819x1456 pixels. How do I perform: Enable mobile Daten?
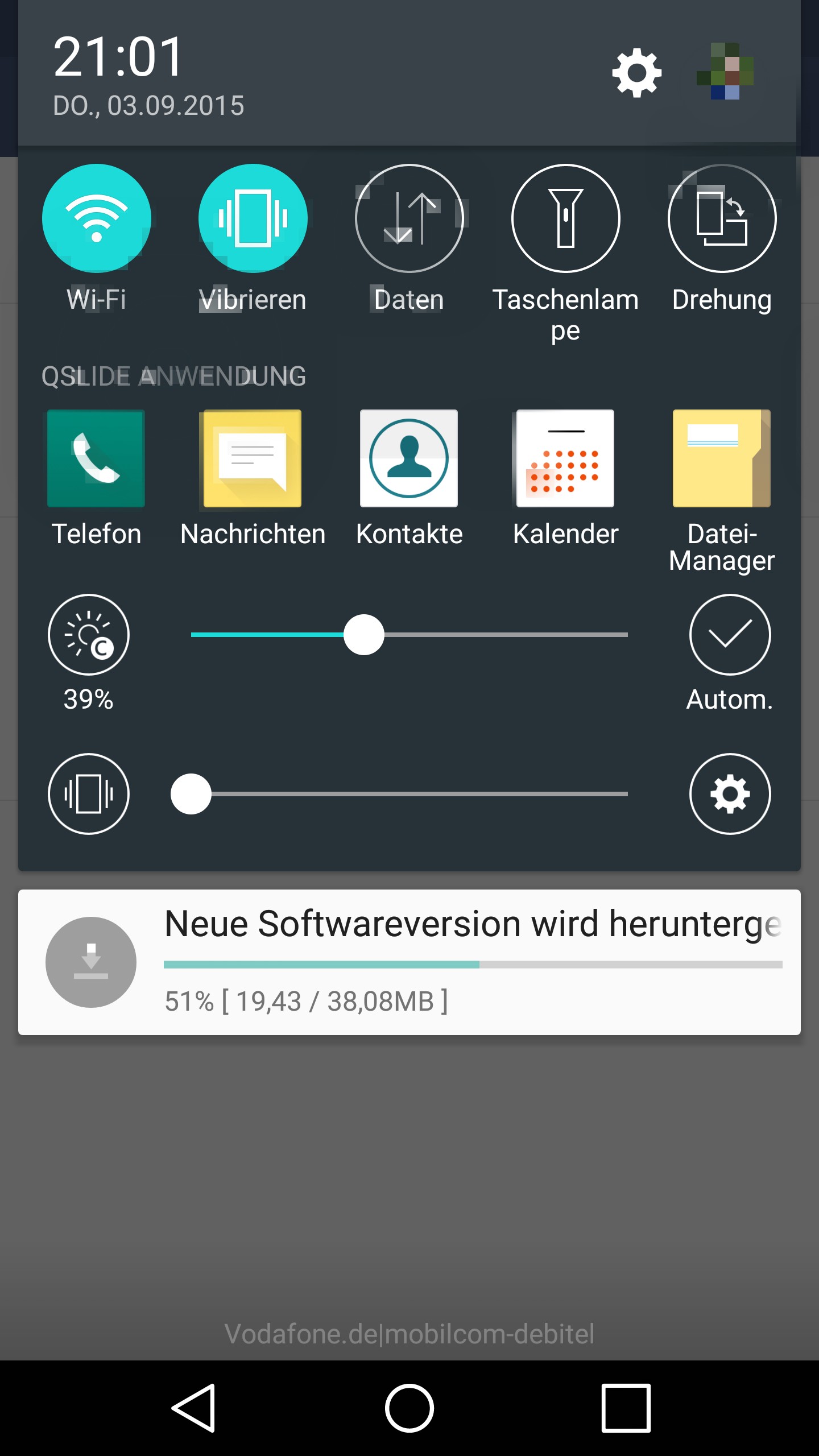point(409,218)
